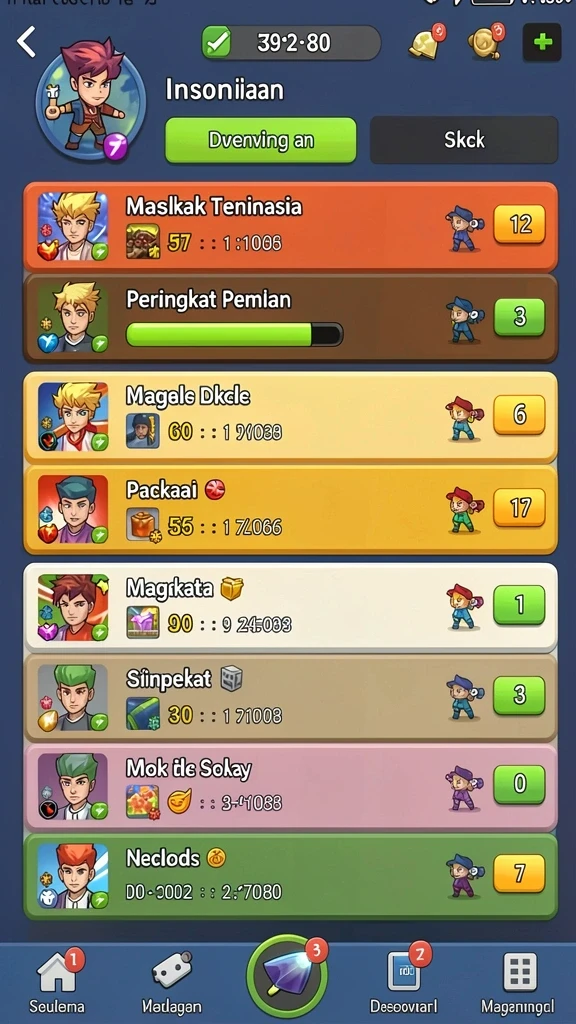Image resolution: width=576 pixels, height=1024 pixels.
Task: Switch to the Madagan tab
Action: tap(172, 982)
